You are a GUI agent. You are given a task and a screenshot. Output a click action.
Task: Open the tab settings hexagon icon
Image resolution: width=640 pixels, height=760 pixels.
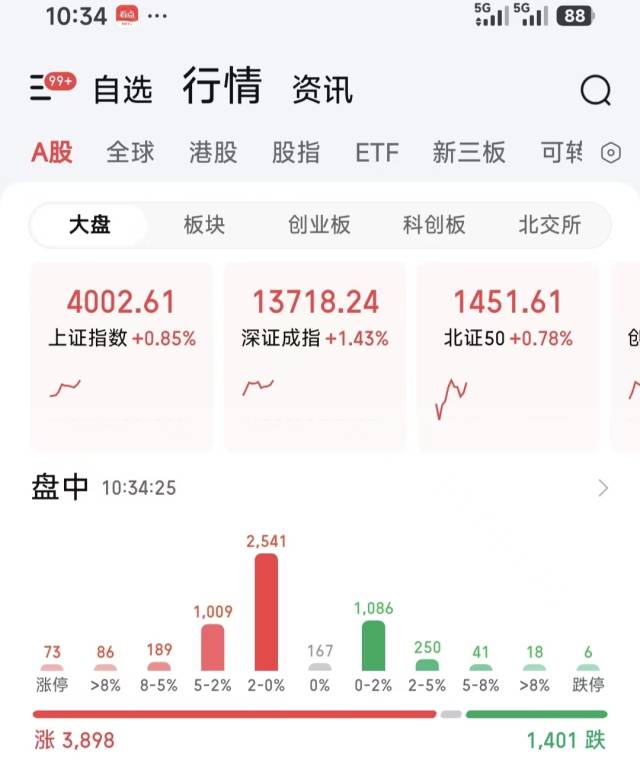coord(610,153)
